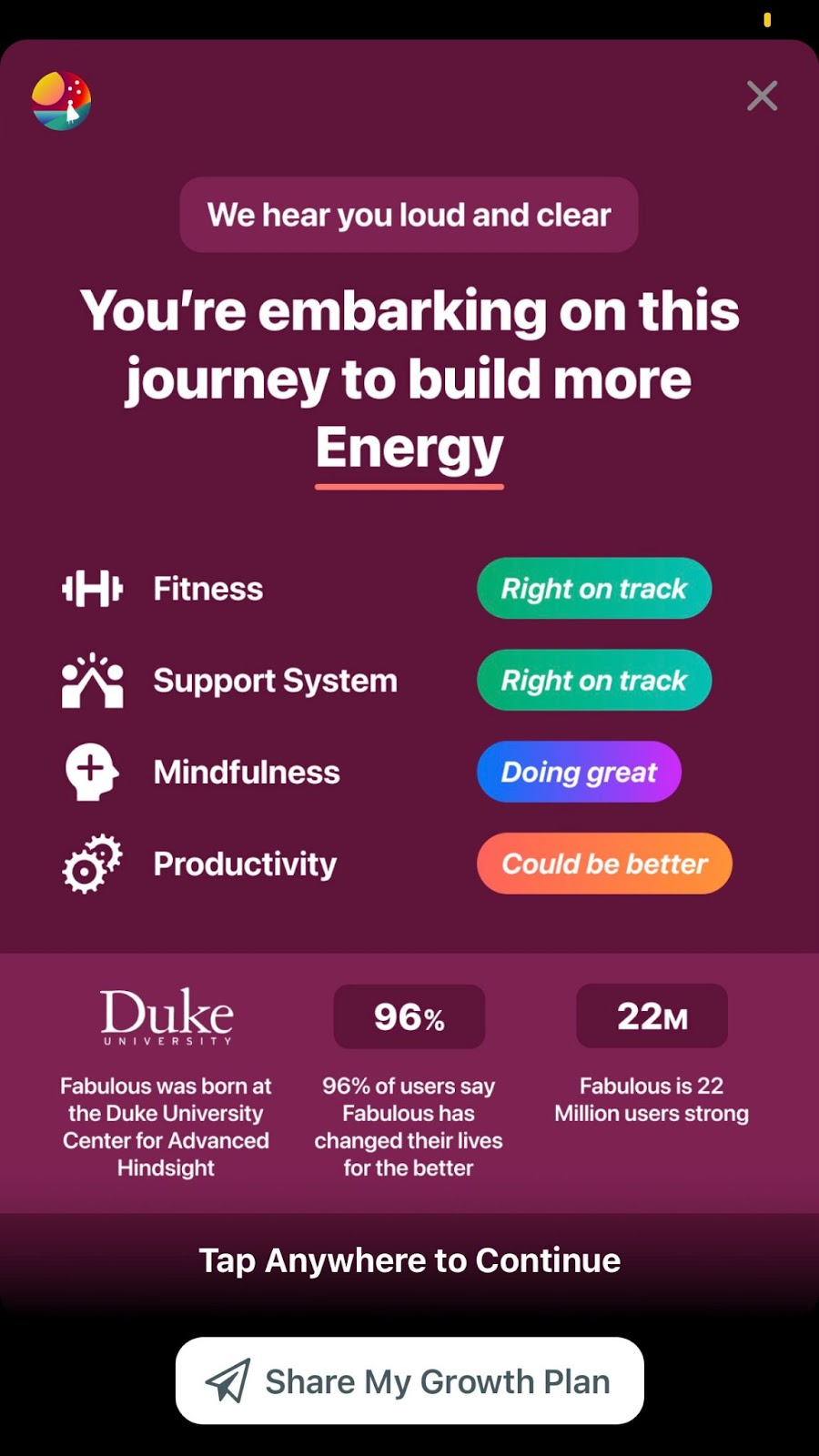The height and width of the screenshot is (1456, 819).
Task: Close the growth plan summary
Action: pos(762,96)
